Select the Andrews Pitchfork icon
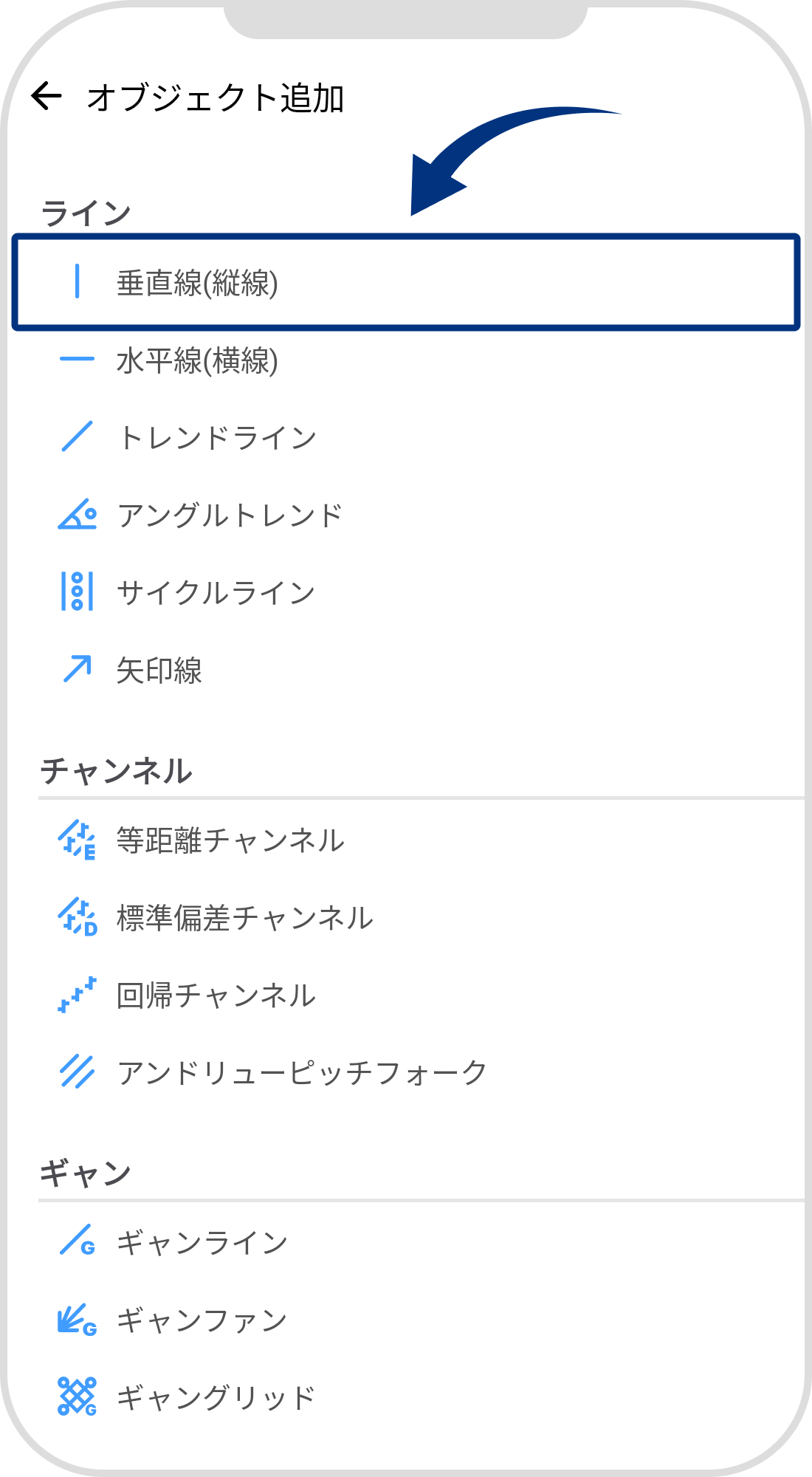The height and width of the screenshot is (1477, 812). 78,1072
